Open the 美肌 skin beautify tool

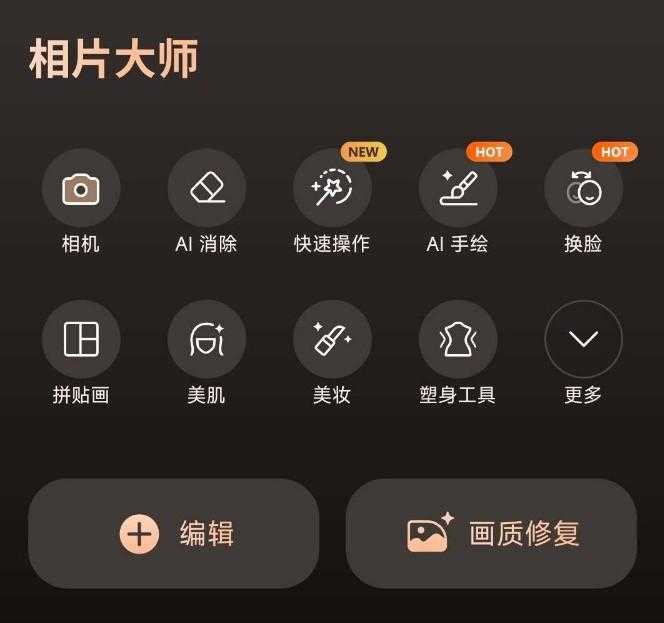[207, 339]
